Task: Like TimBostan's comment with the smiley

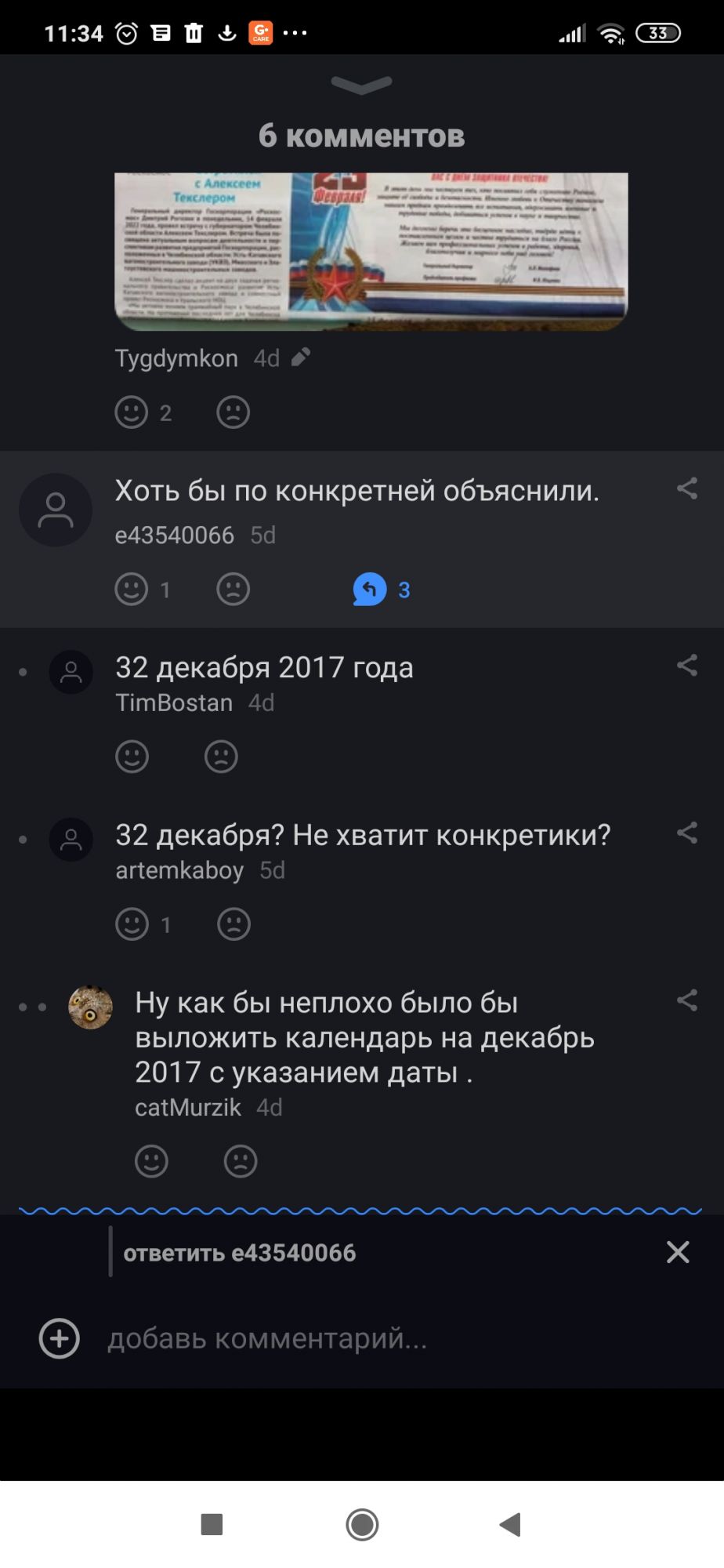Action: (132, 757)
